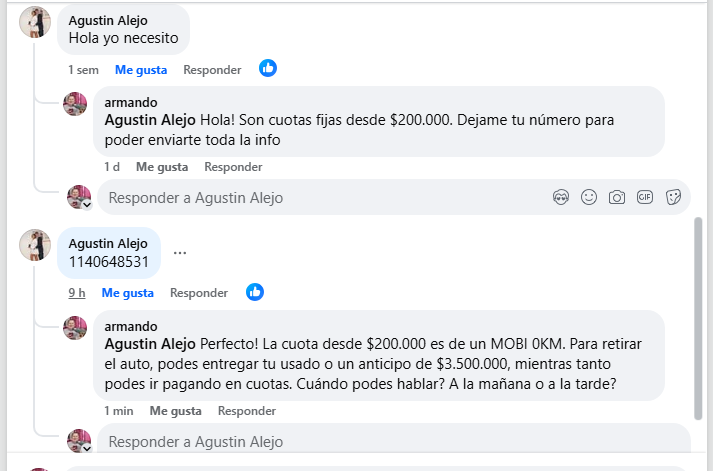View reactions on the "Hola yo necesito" comment

(x=268, y=69)
